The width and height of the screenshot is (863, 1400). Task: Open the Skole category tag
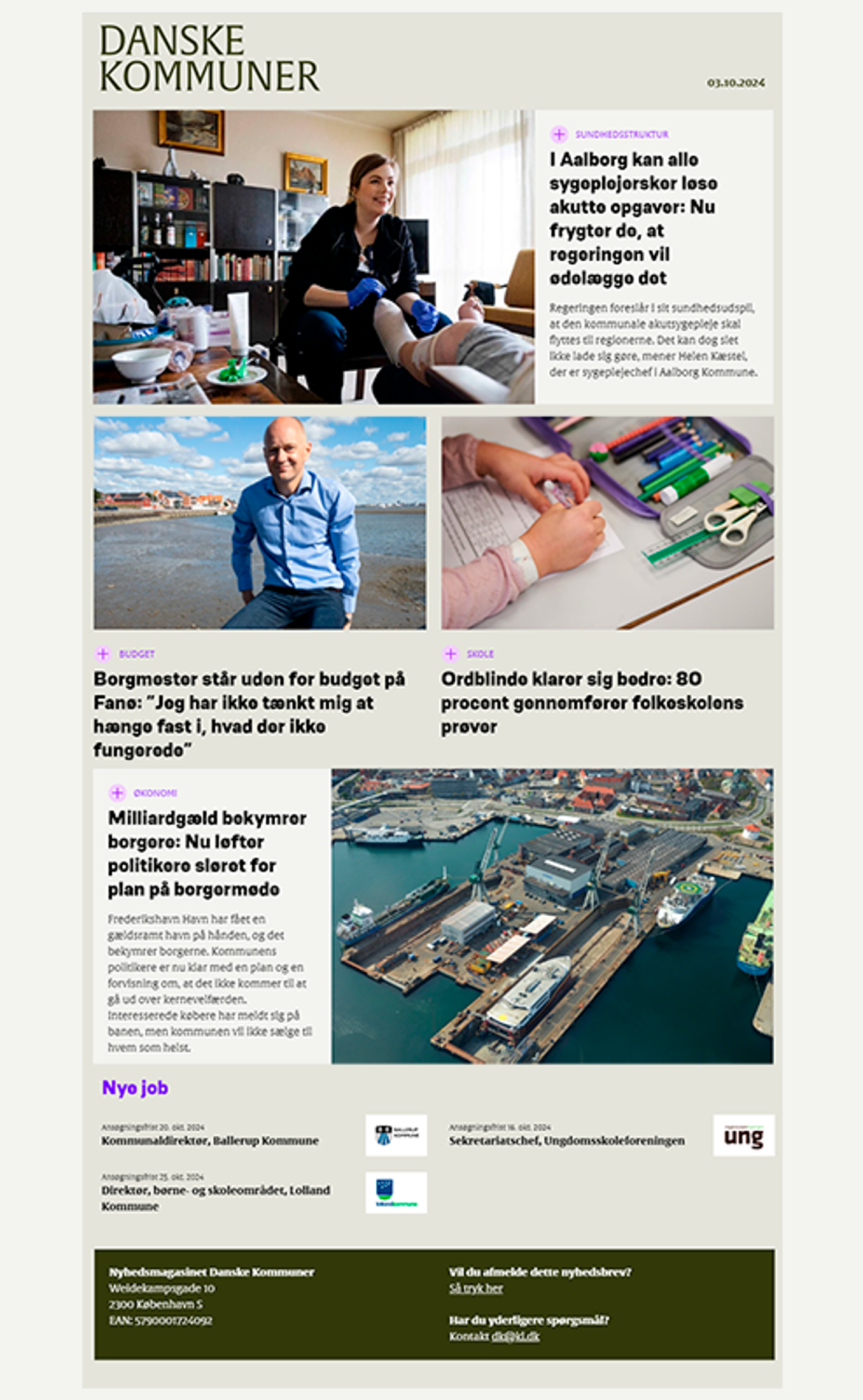click(x=480, y=654)
